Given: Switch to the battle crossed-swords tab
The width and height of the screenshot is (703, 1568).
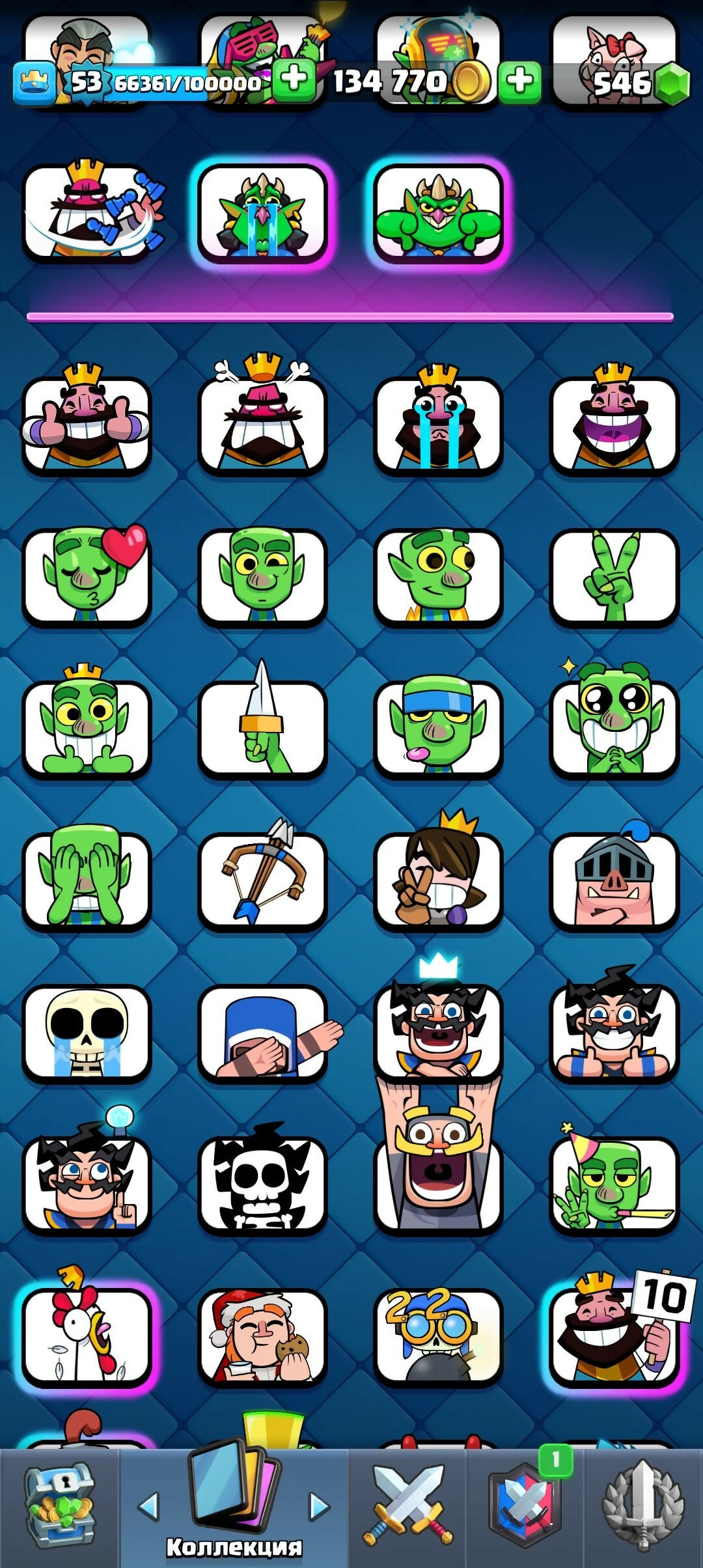Looking at the screenshot, I should point(407,1506).
